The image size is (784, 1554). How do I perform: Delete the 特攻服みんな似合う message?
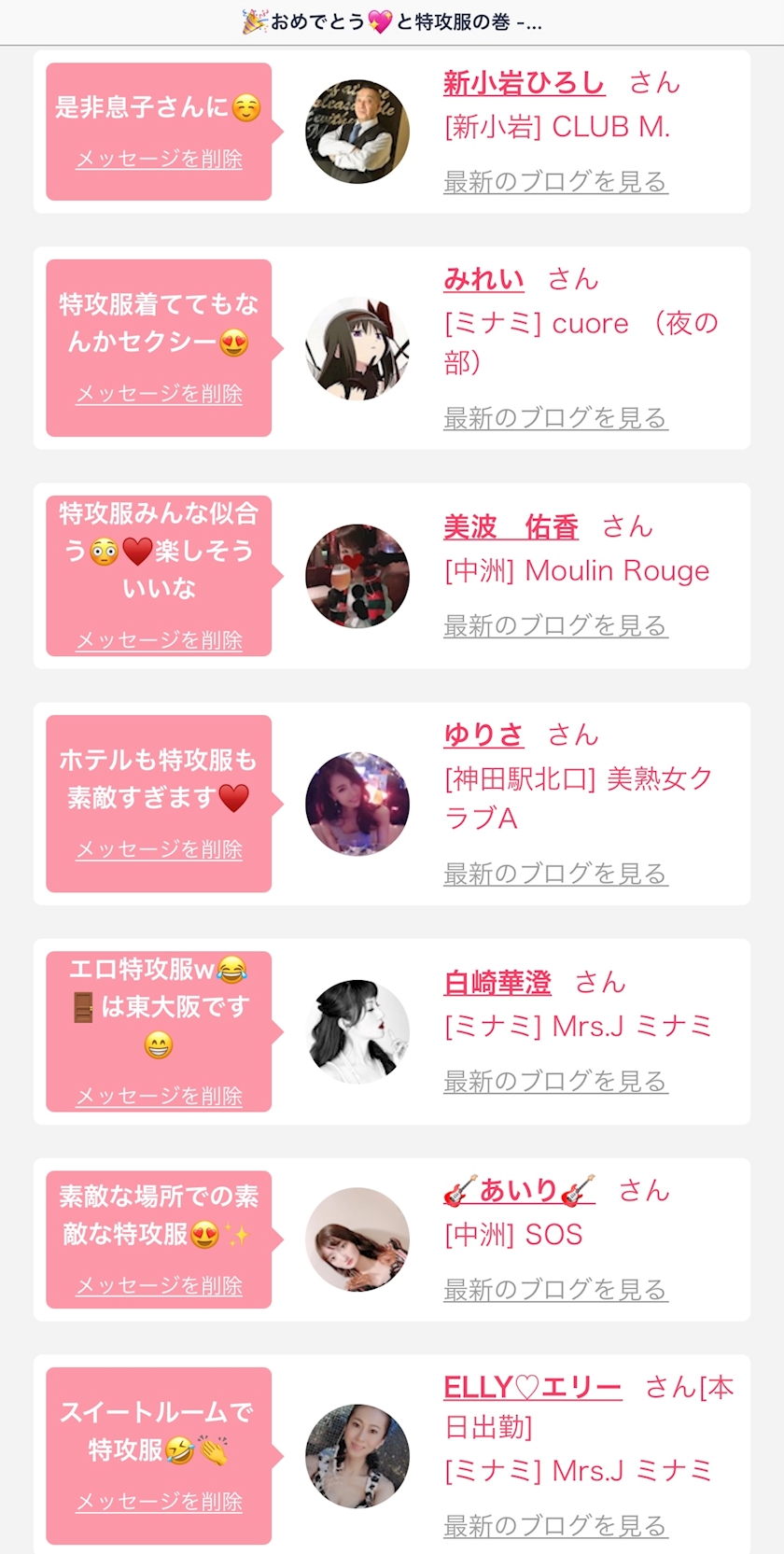(159, 641)
